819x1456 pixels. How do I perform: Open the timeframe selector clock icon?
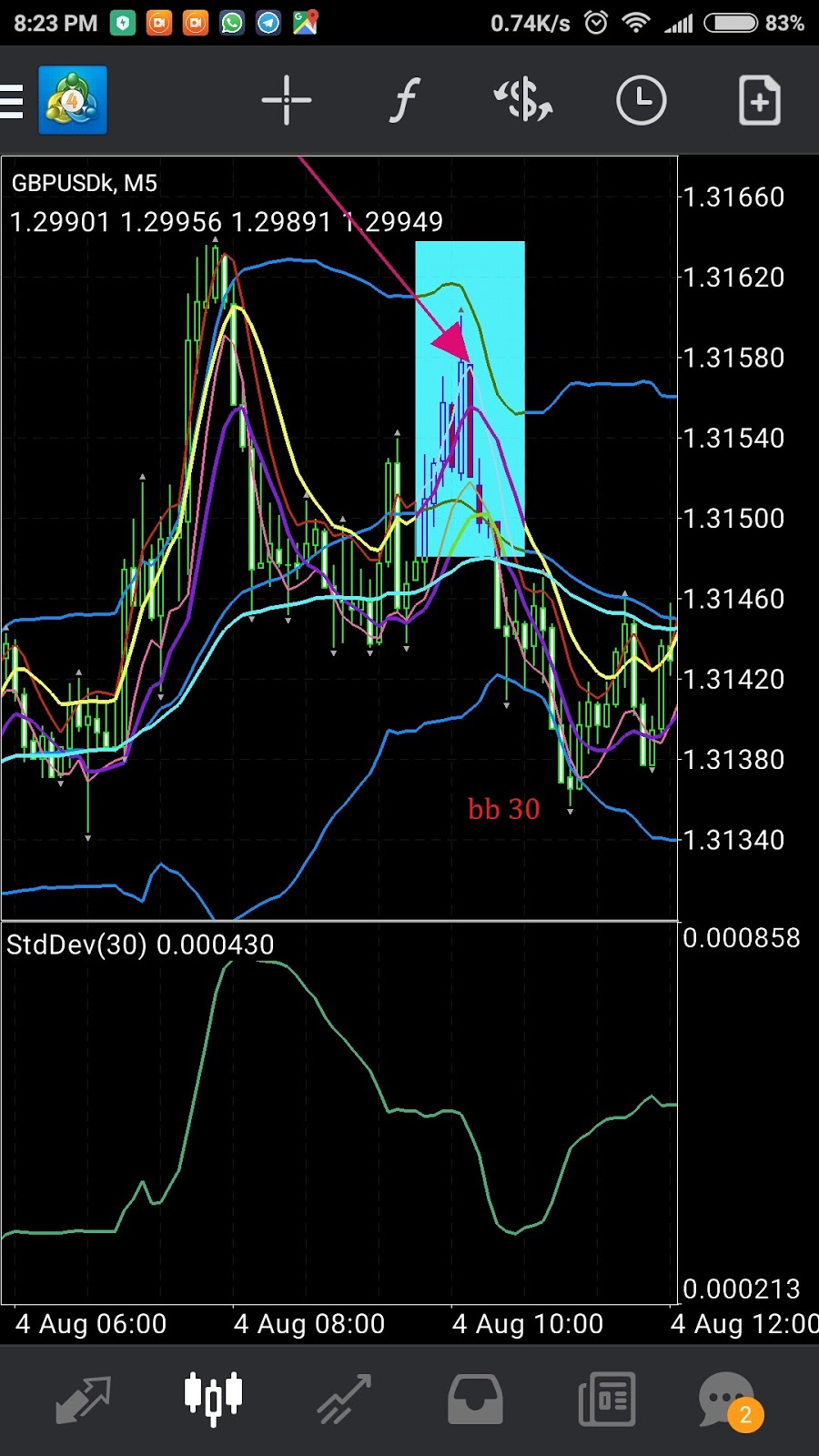pyautogui.click(x=641, y=100)
